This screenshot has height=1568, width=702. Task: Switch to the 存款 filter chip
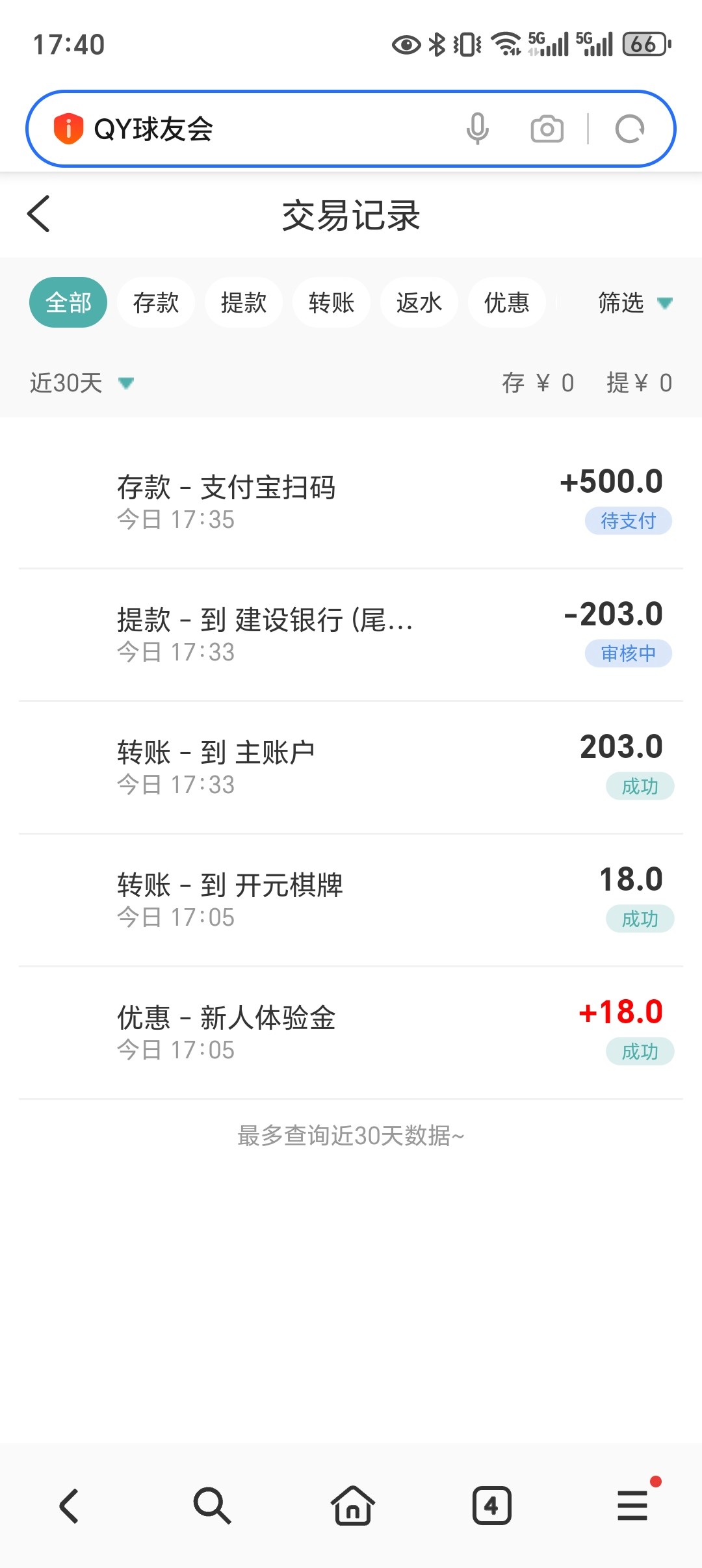tap(156, 302)
